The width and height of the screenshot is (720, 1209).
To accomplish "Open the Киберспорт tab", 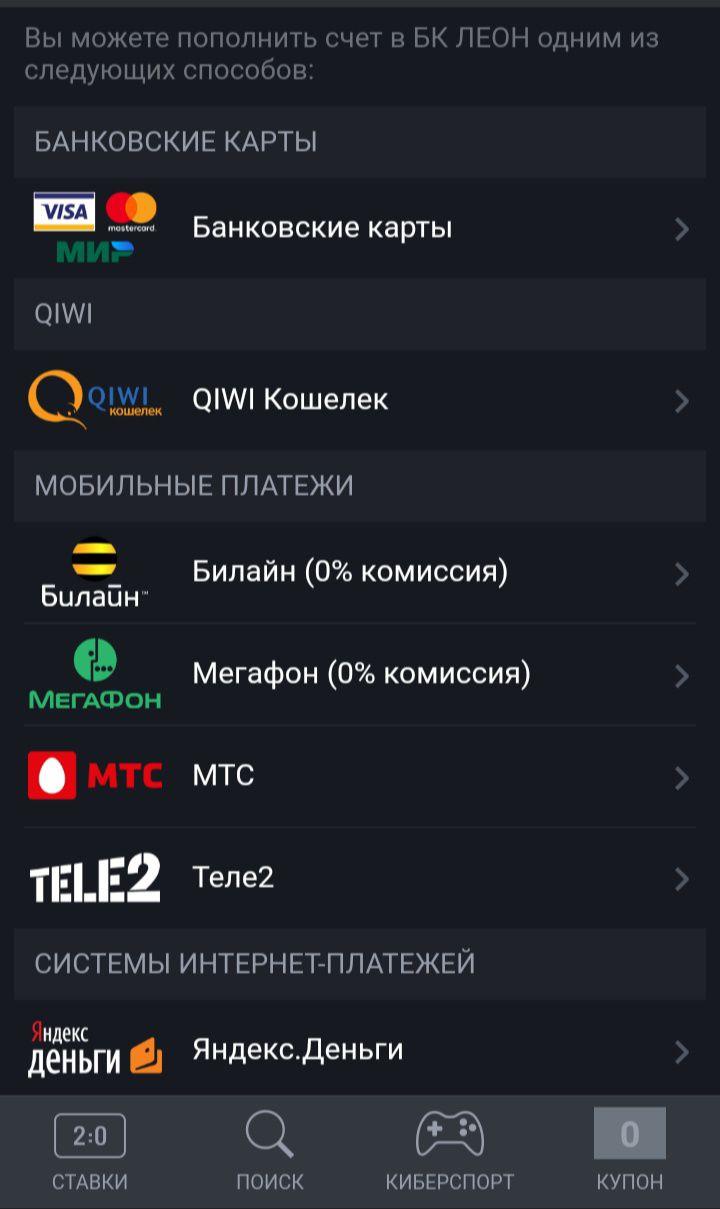I will 450,1152.
